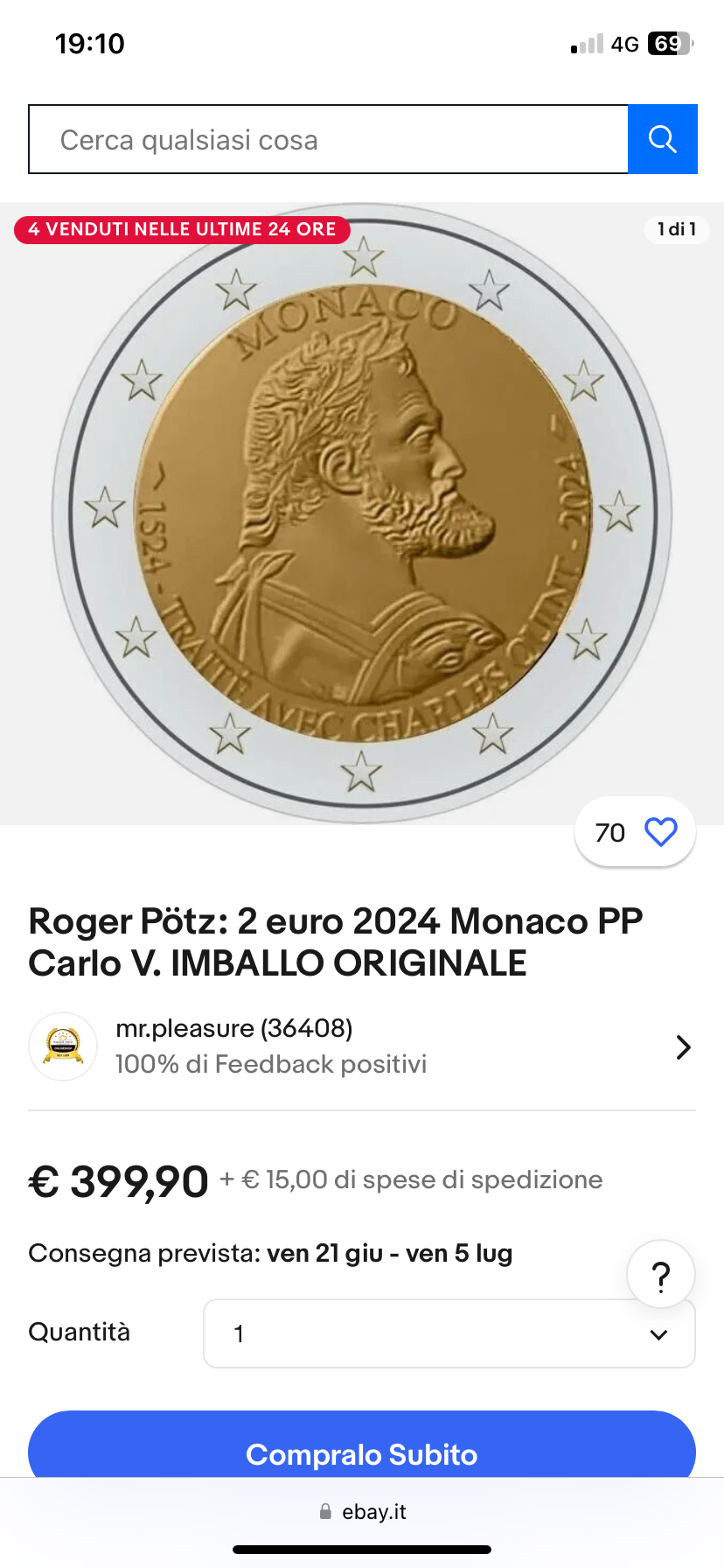
Task: Open seller mr.pleasure's profile row
Action: click(362, 1046)
